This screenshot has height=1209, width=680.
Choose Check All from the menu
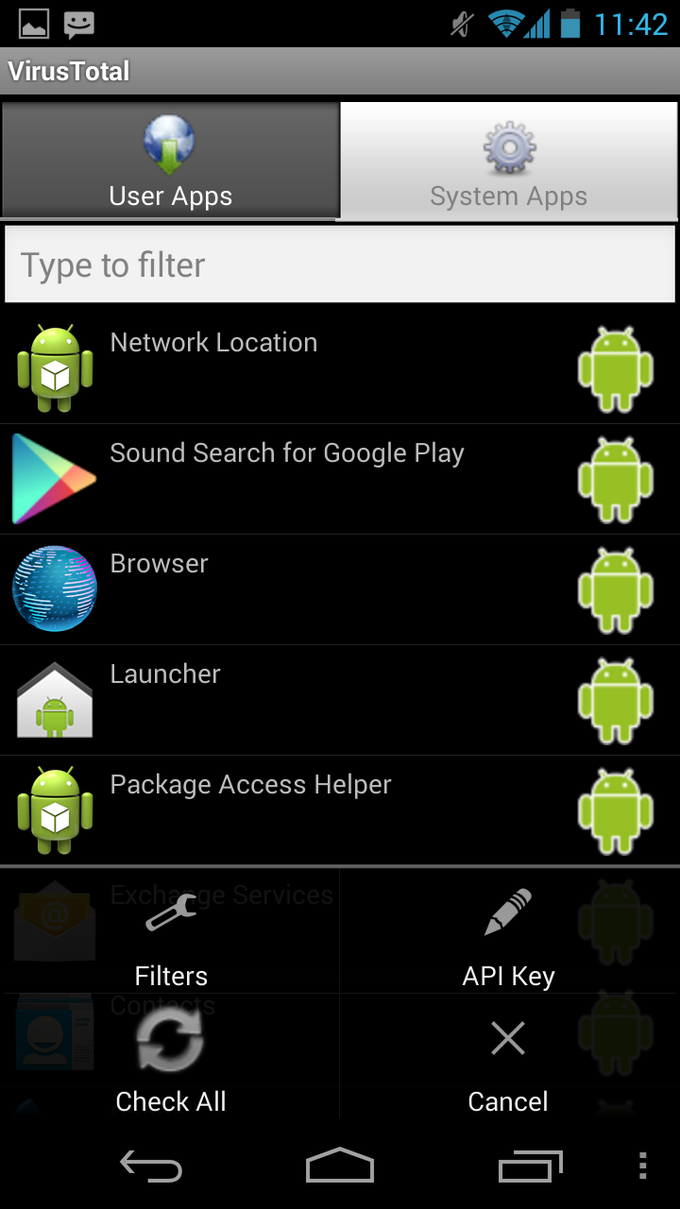(171, 1058)
